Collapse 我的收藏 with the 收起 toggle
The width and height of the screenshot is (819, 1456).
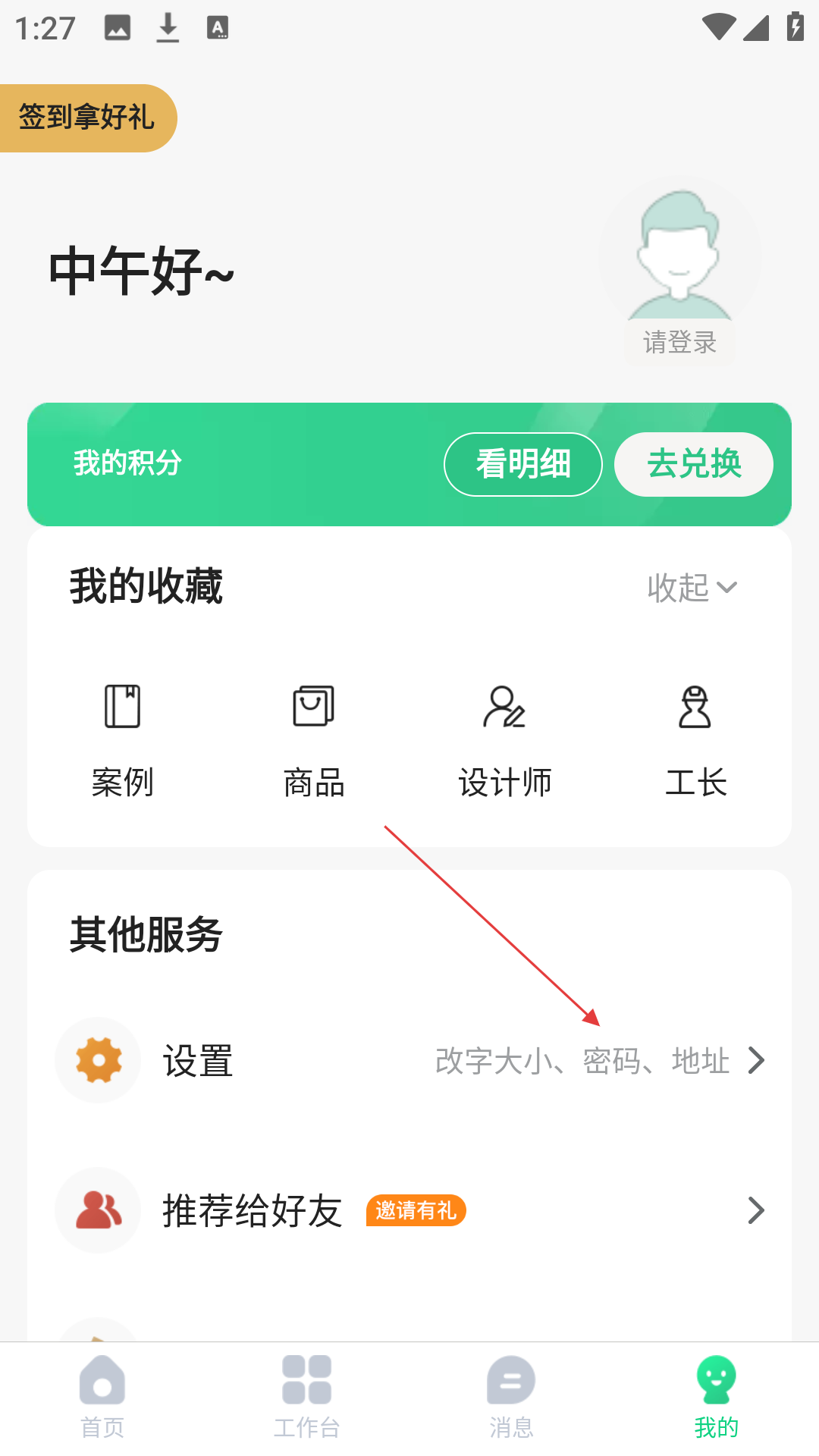(692, 588)
